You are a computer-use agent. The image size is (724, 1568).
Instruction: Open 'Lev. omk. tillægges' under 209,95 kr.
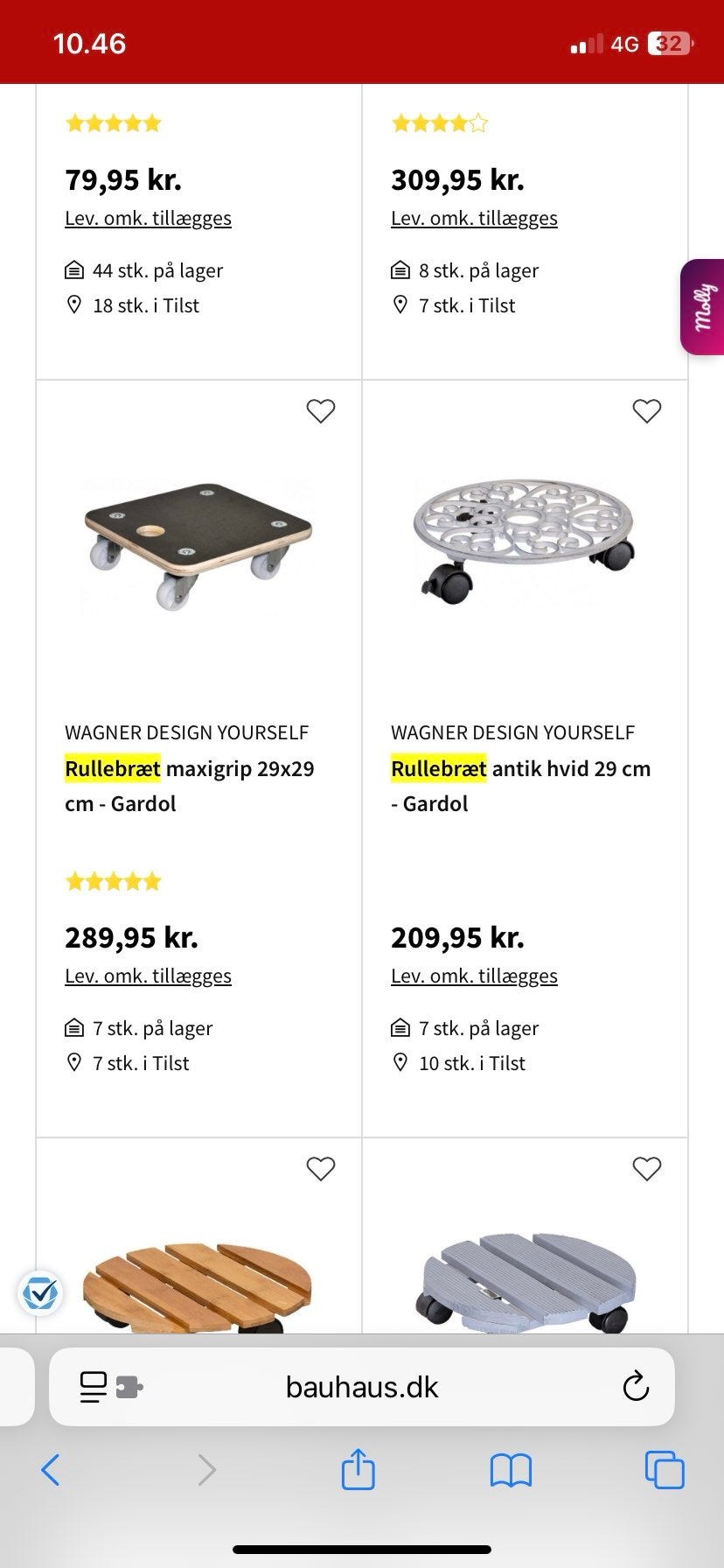coord(474,975)
